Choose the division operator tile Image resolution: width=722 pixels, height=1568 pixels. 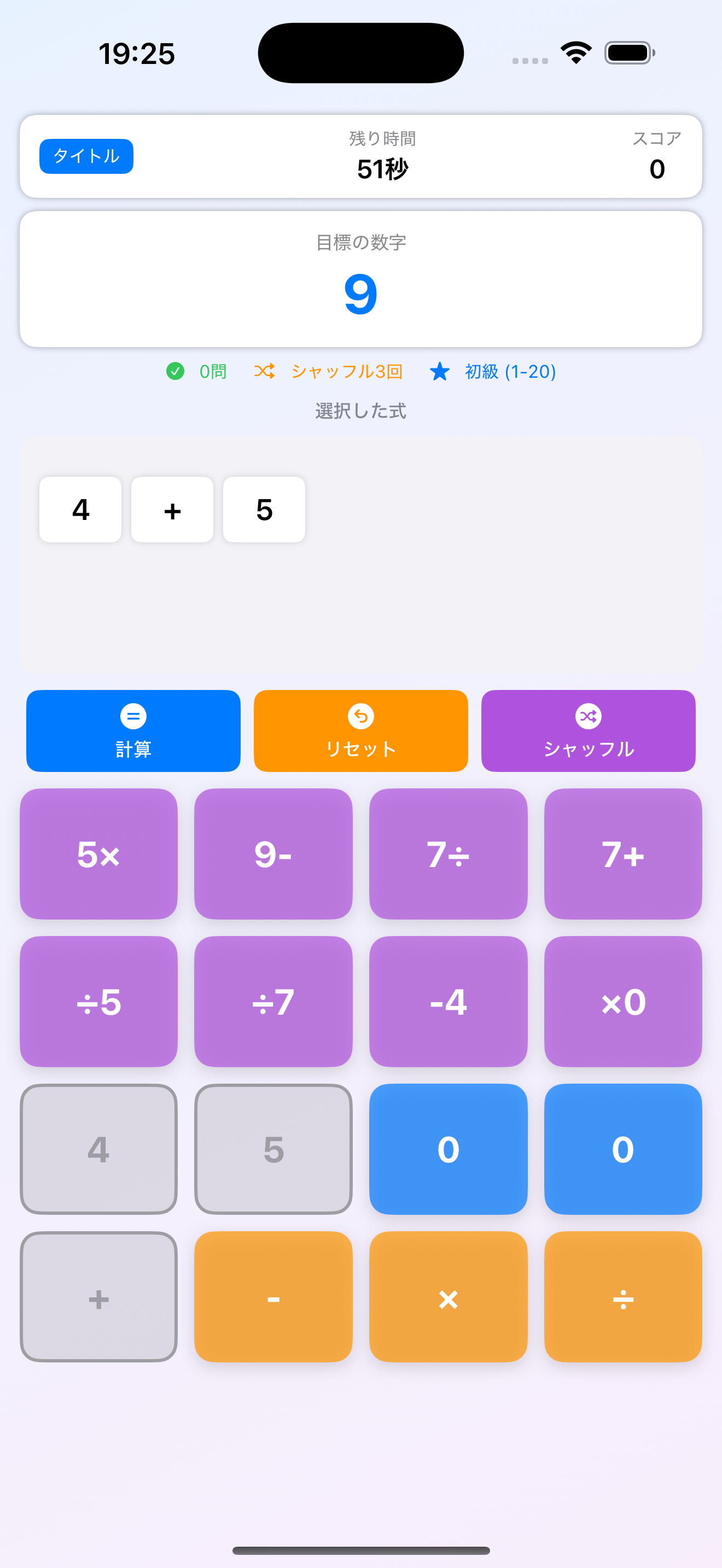pyautogui.click(x=623, y=1296)
